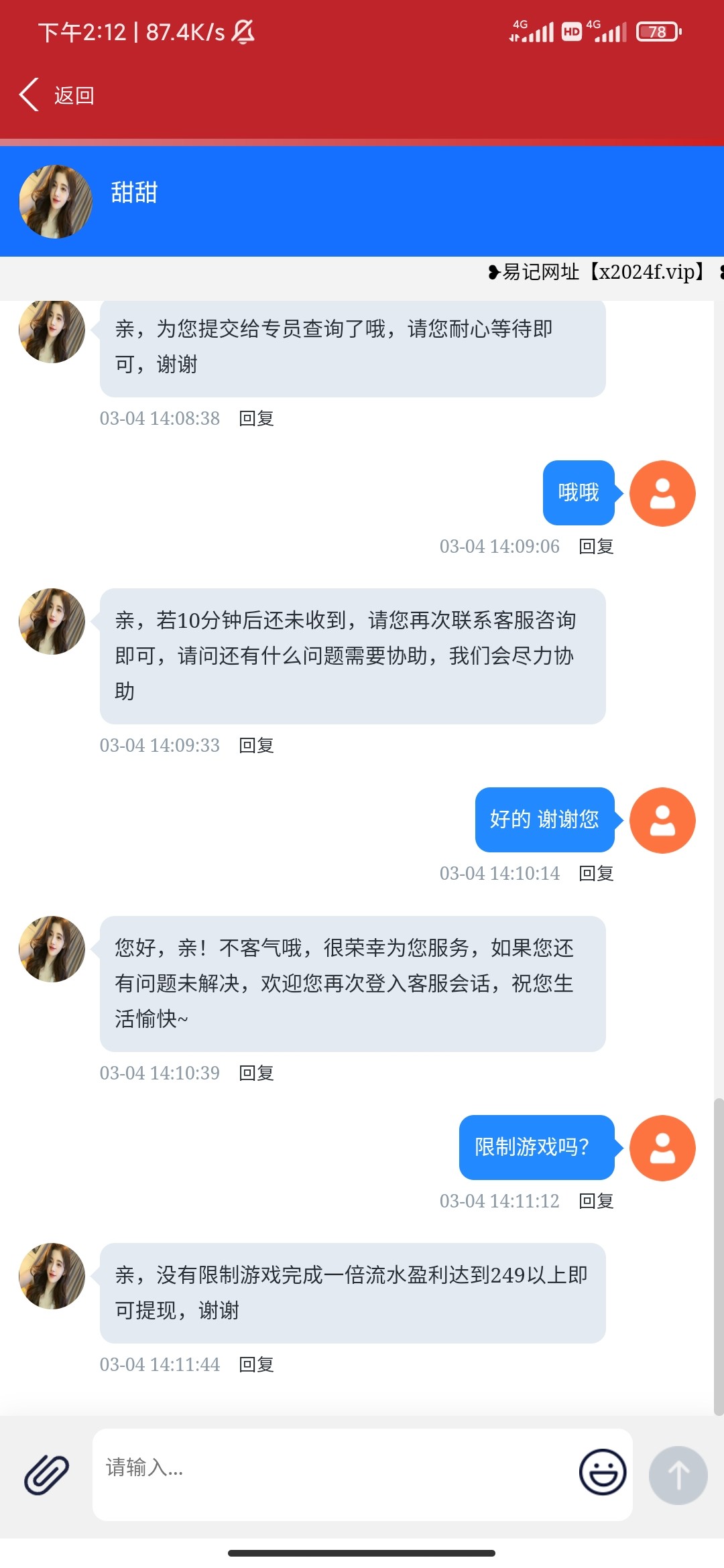This screenshot has height=1568, width=724.
Task: Reply to the 哦哦 message at 14:09:06
Action: (596, 546)
